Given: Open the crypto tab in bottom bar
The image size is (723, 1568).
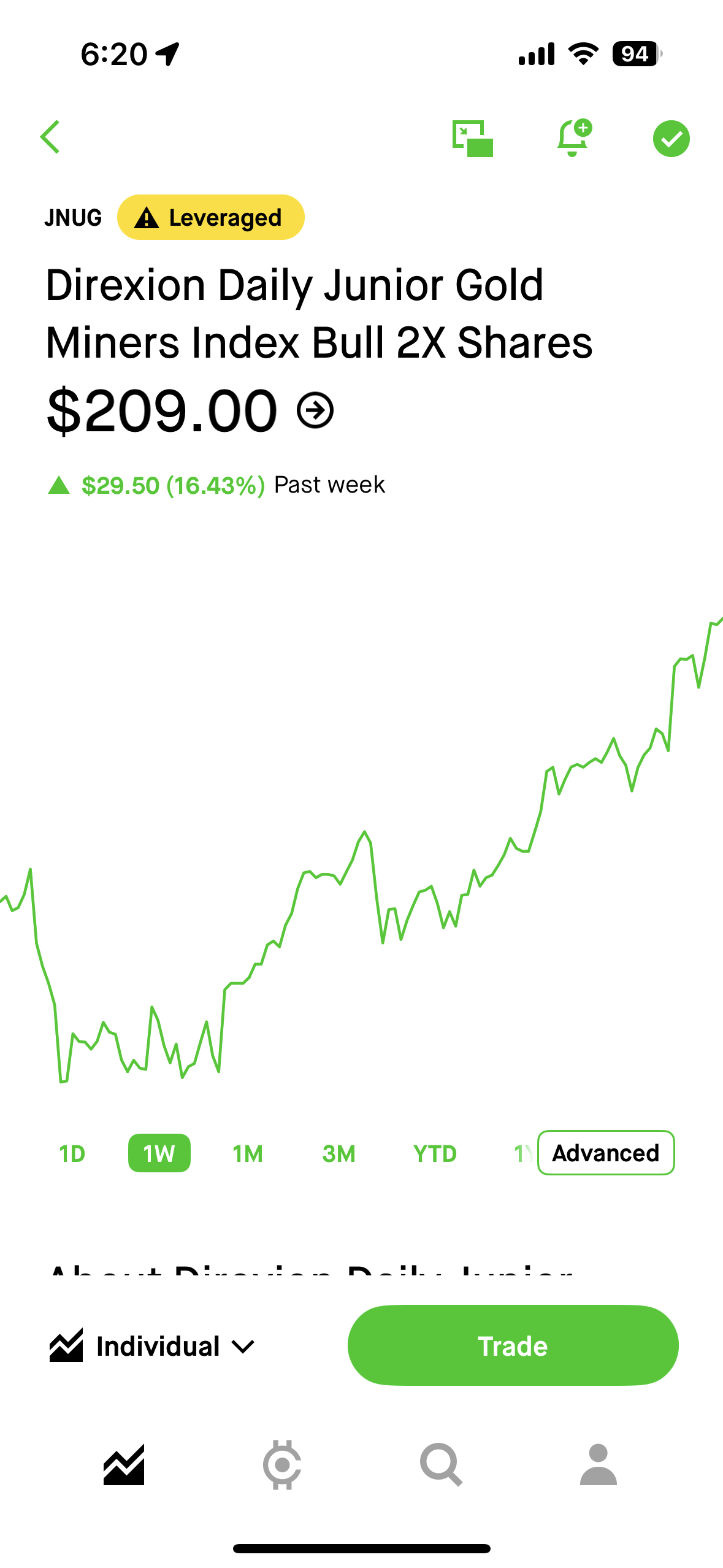Looking at the screenshot, I should tap(282, 1466).
